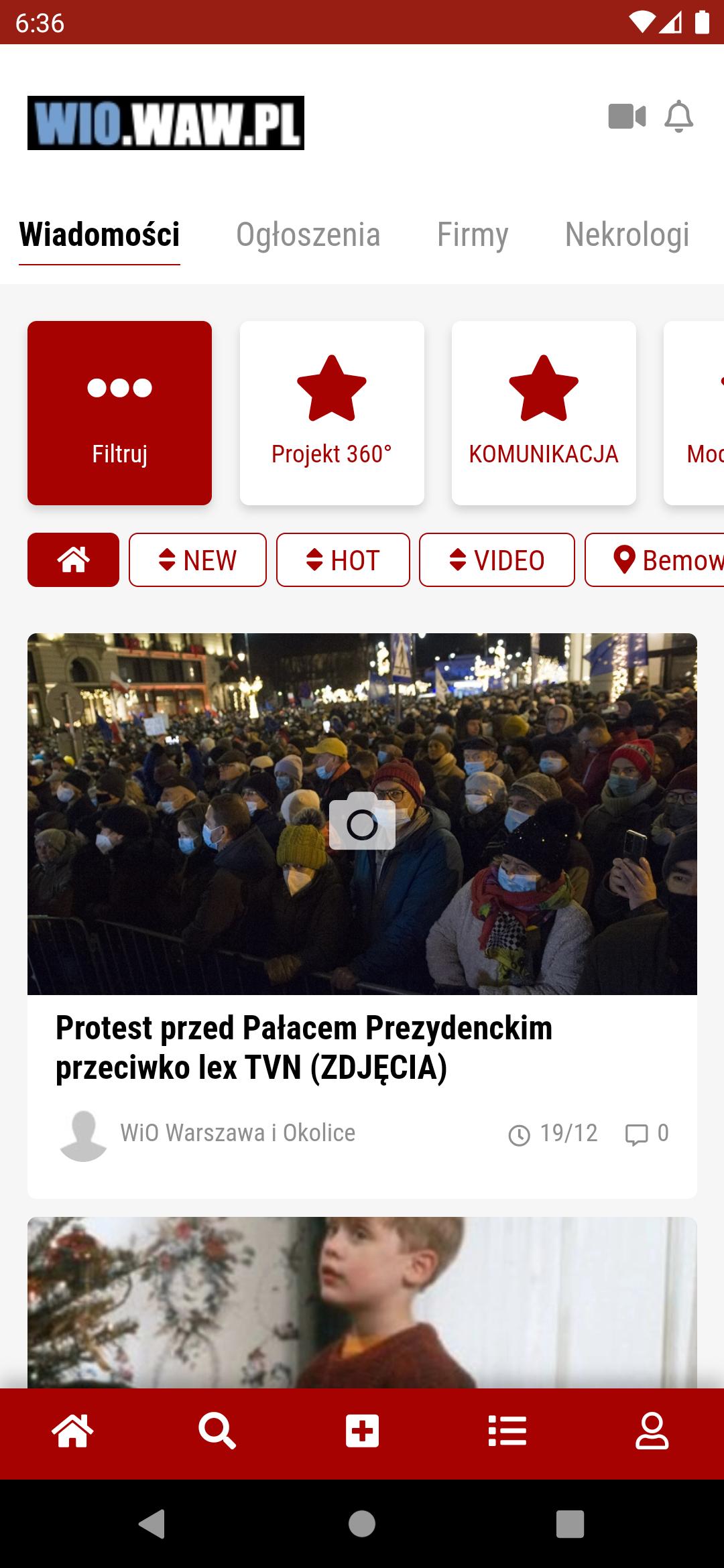Filter news by VIDEO

pyautogui.click(x=497, y=560)
